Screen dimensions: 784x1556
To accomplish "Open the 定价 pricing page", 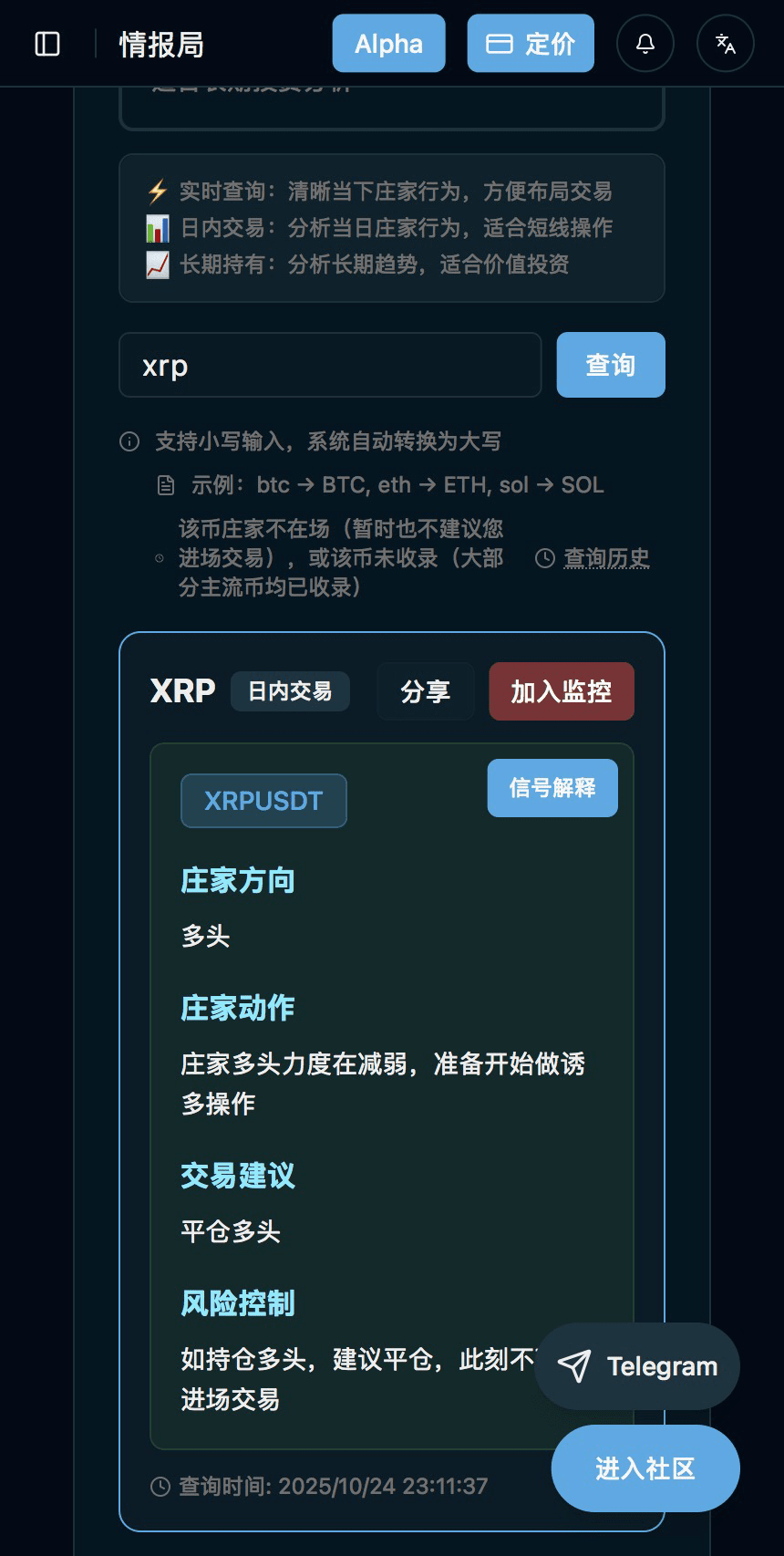I will click(x=531, y=44).
